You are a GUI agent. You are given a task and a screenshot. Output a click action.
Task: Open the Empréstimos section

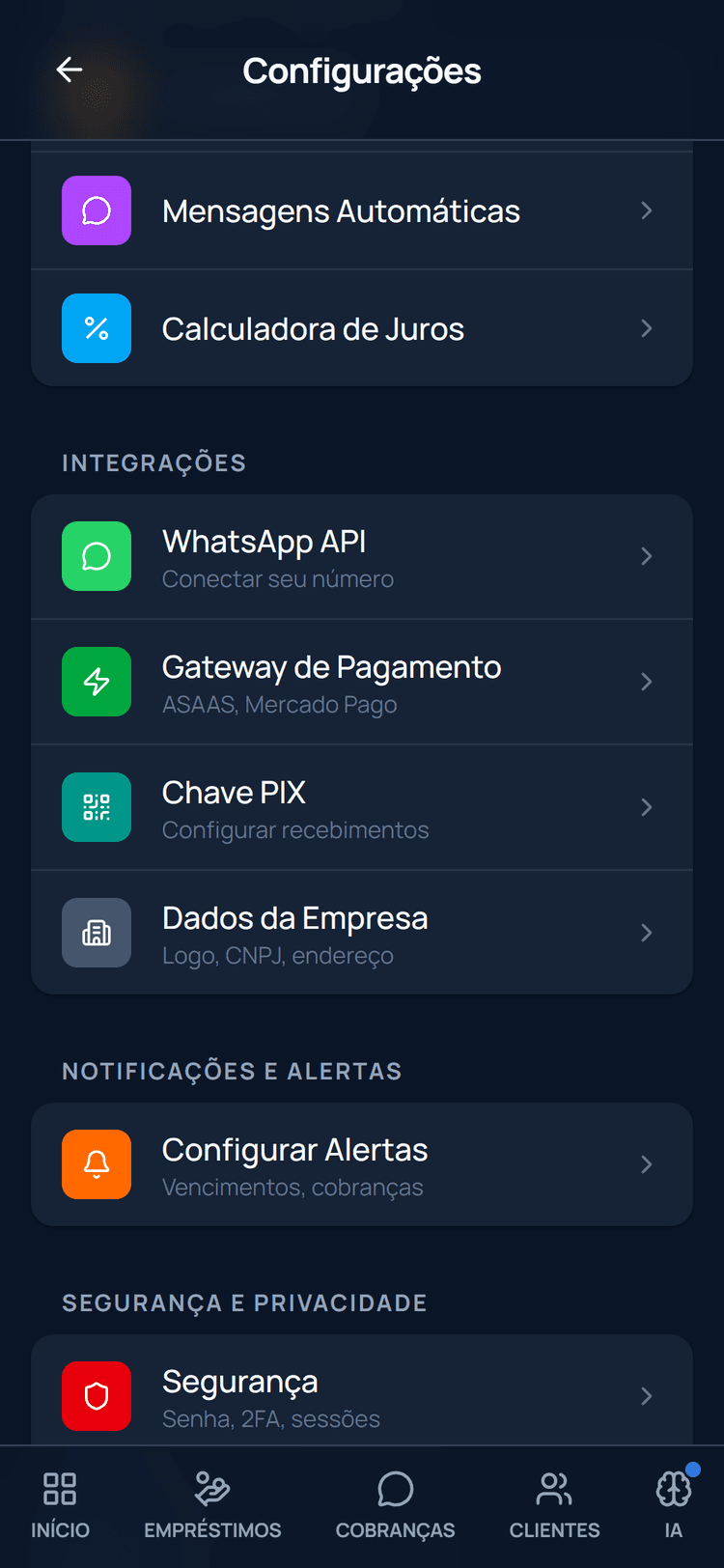click(x=212, y=1503)
